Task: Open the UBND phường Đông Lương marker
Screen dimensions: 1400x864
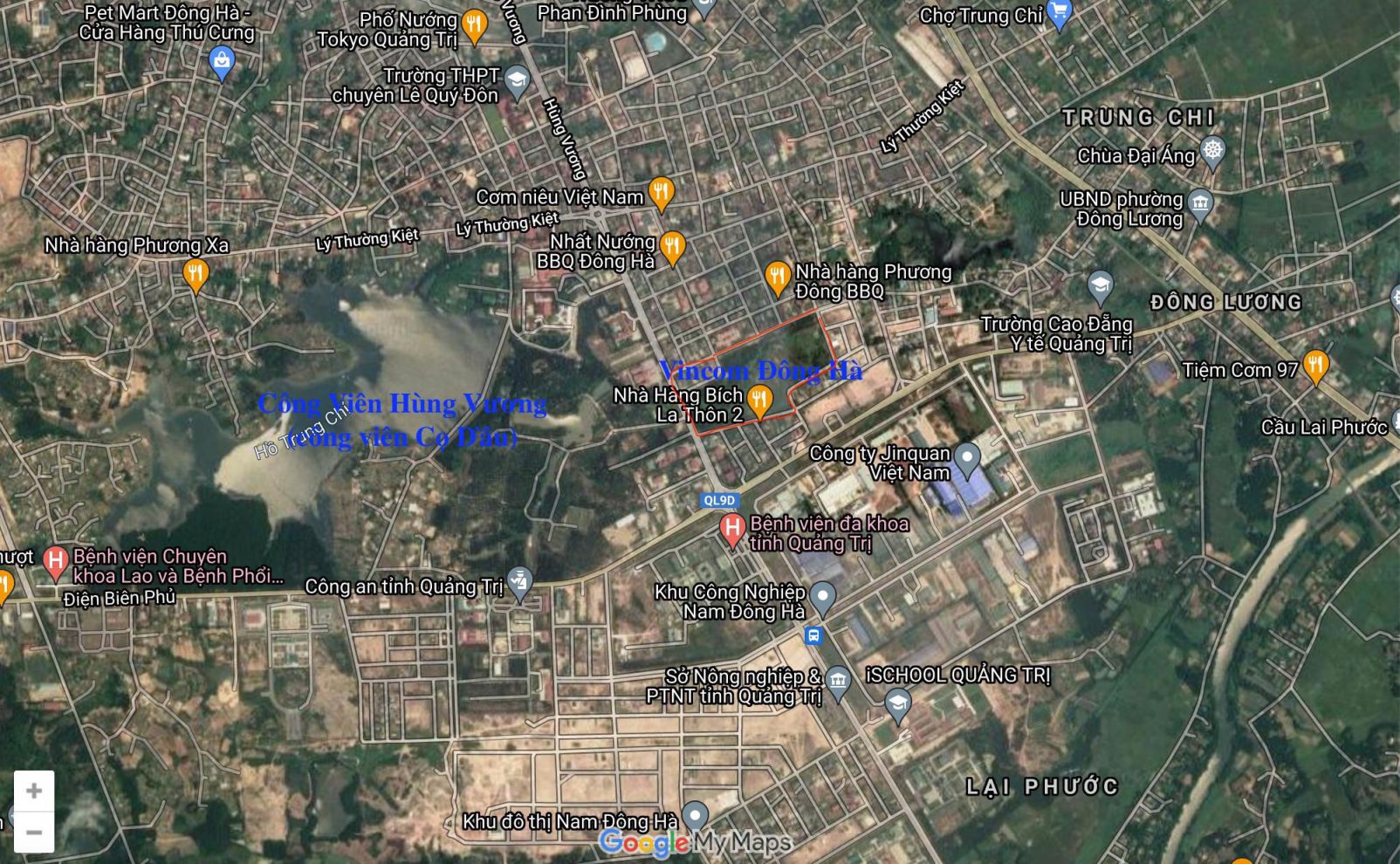Action: 1200,205
